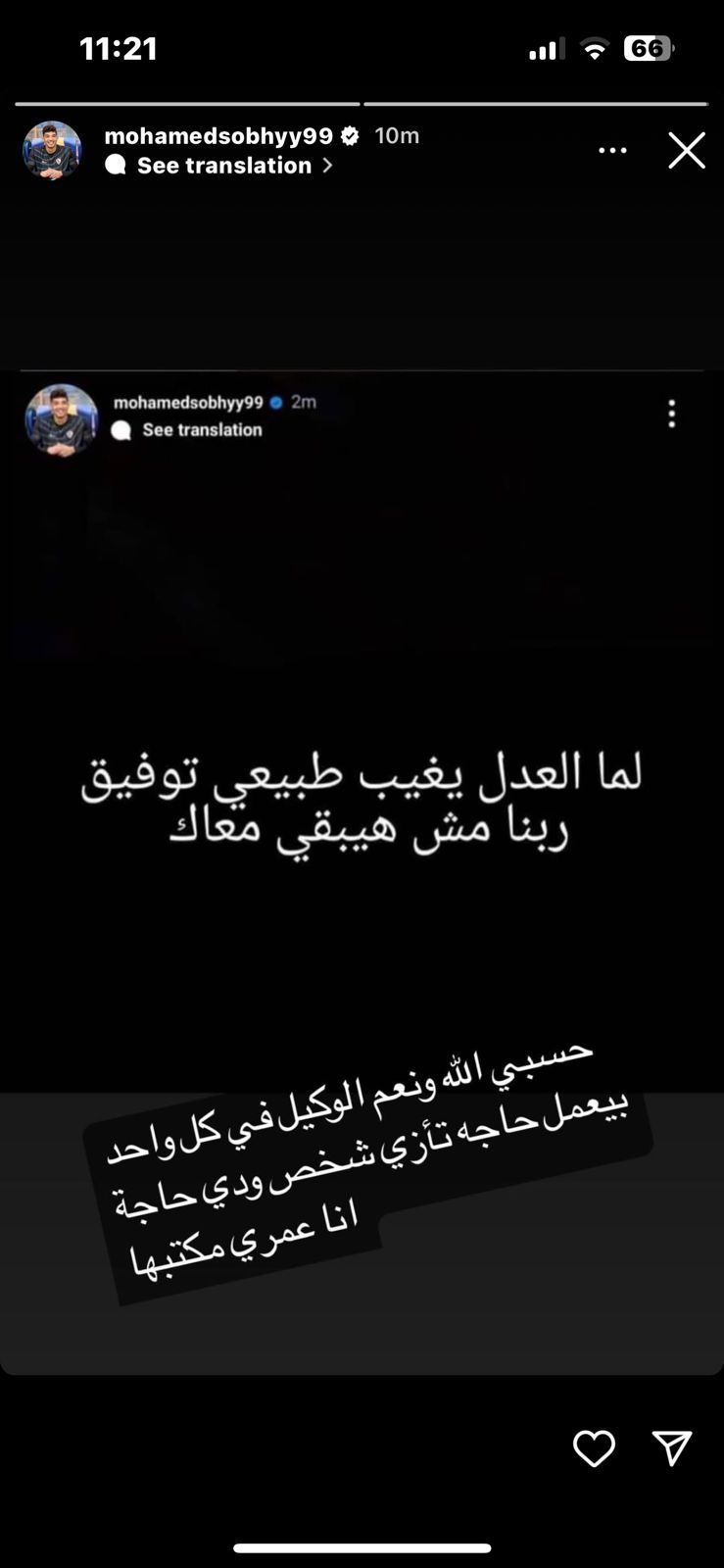Tap See translation beside the 10m story header
This screenshot has height=1568, width=724.
click(x=224, y=166)
